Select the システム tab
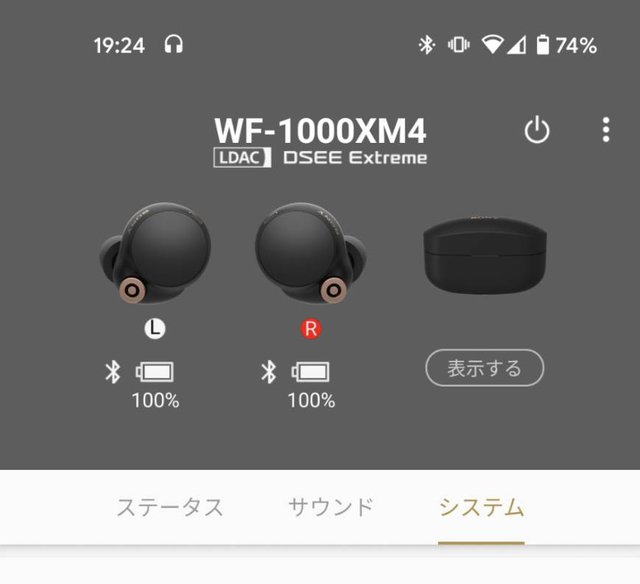This screenshot has width=640, height=584. [481, 507]
